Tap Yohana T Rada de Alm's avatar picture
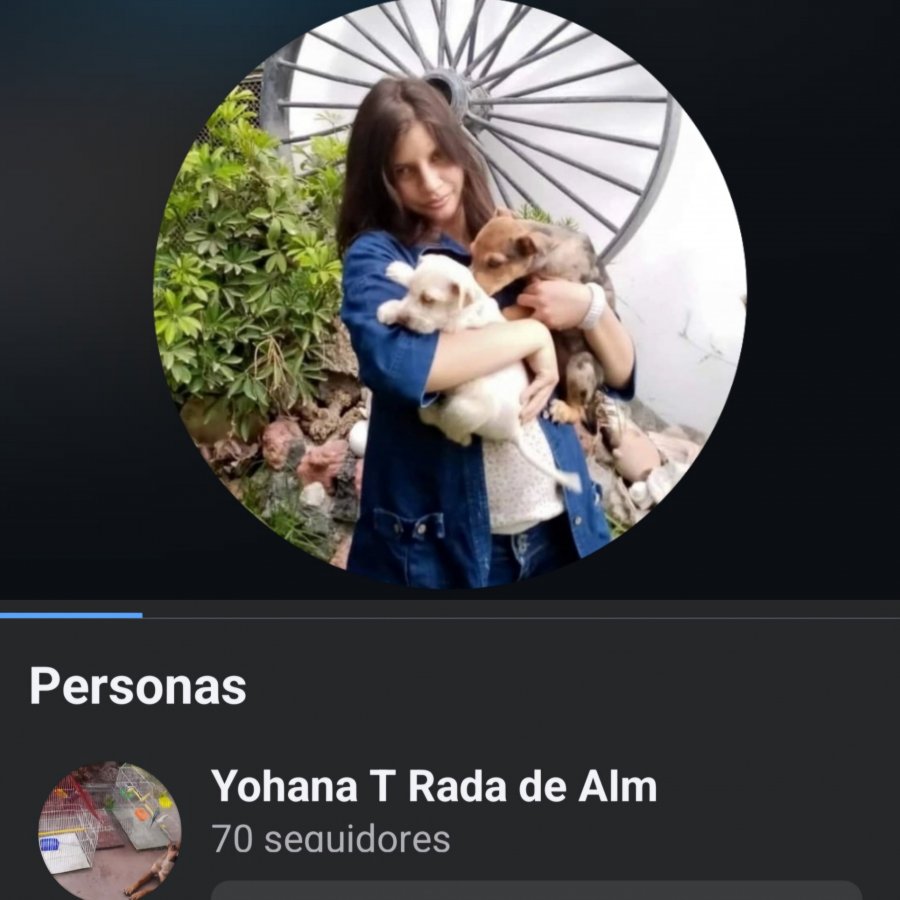Image resolution: width=900 pixels, height=900 pixels. 110,832
